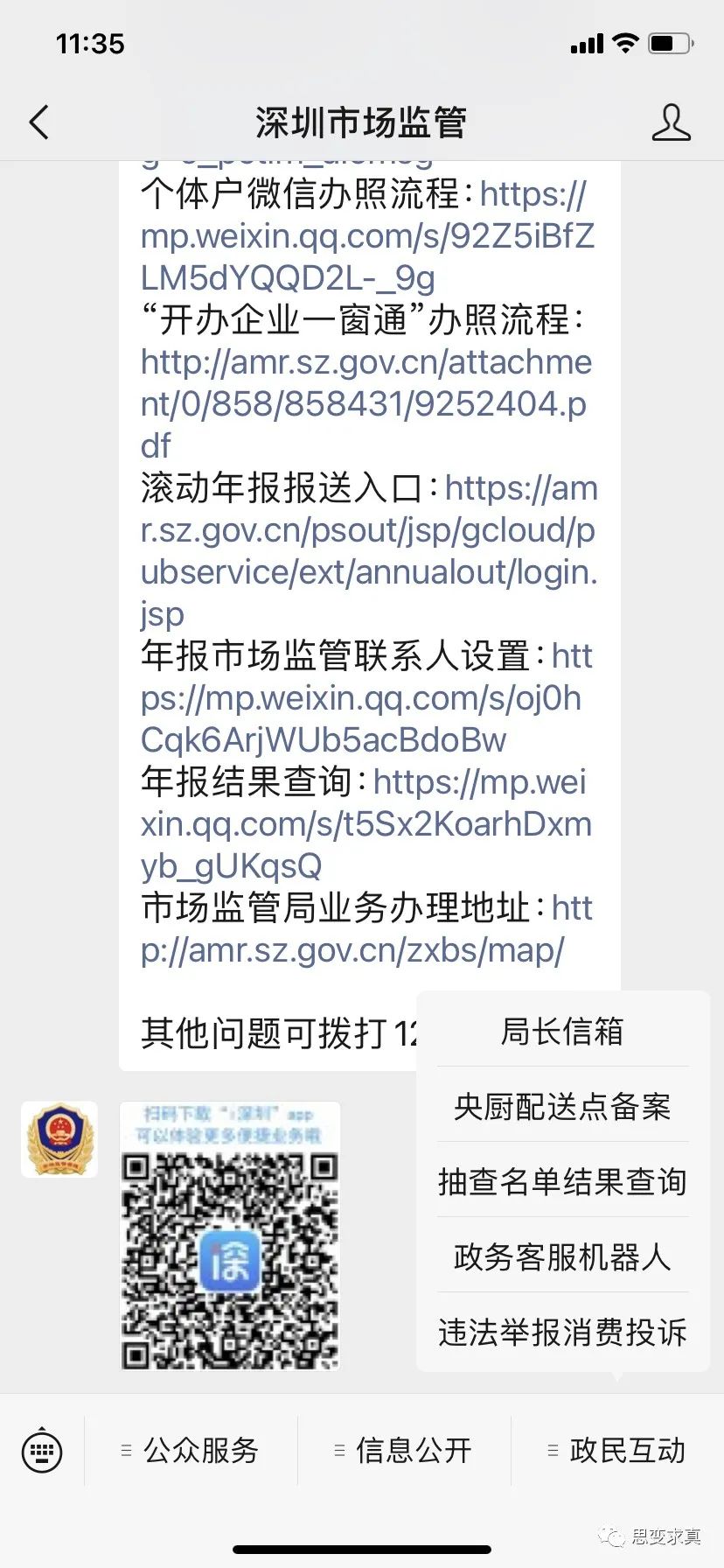Screen dimensions: 724x1568
Task: Open the sender's police badge avatar
Action: [x=59, y=1139]
